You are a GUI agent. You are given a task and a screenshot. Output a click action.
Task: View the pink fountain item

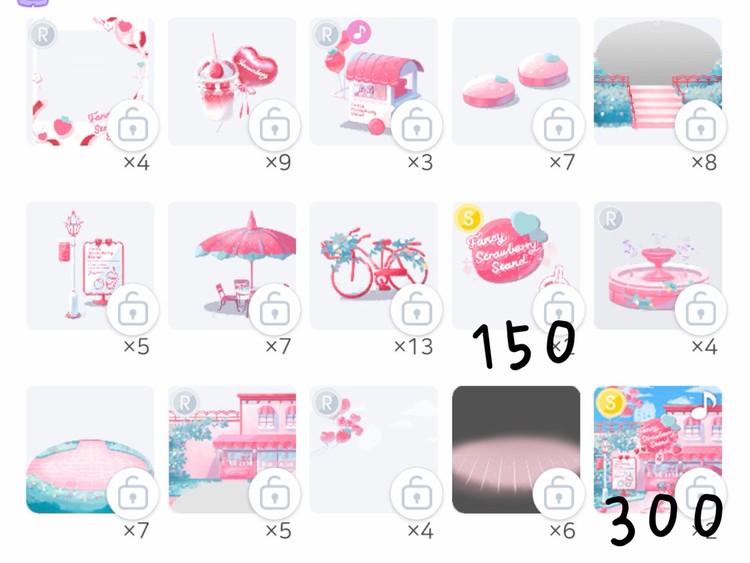click(x=657, y=266)
